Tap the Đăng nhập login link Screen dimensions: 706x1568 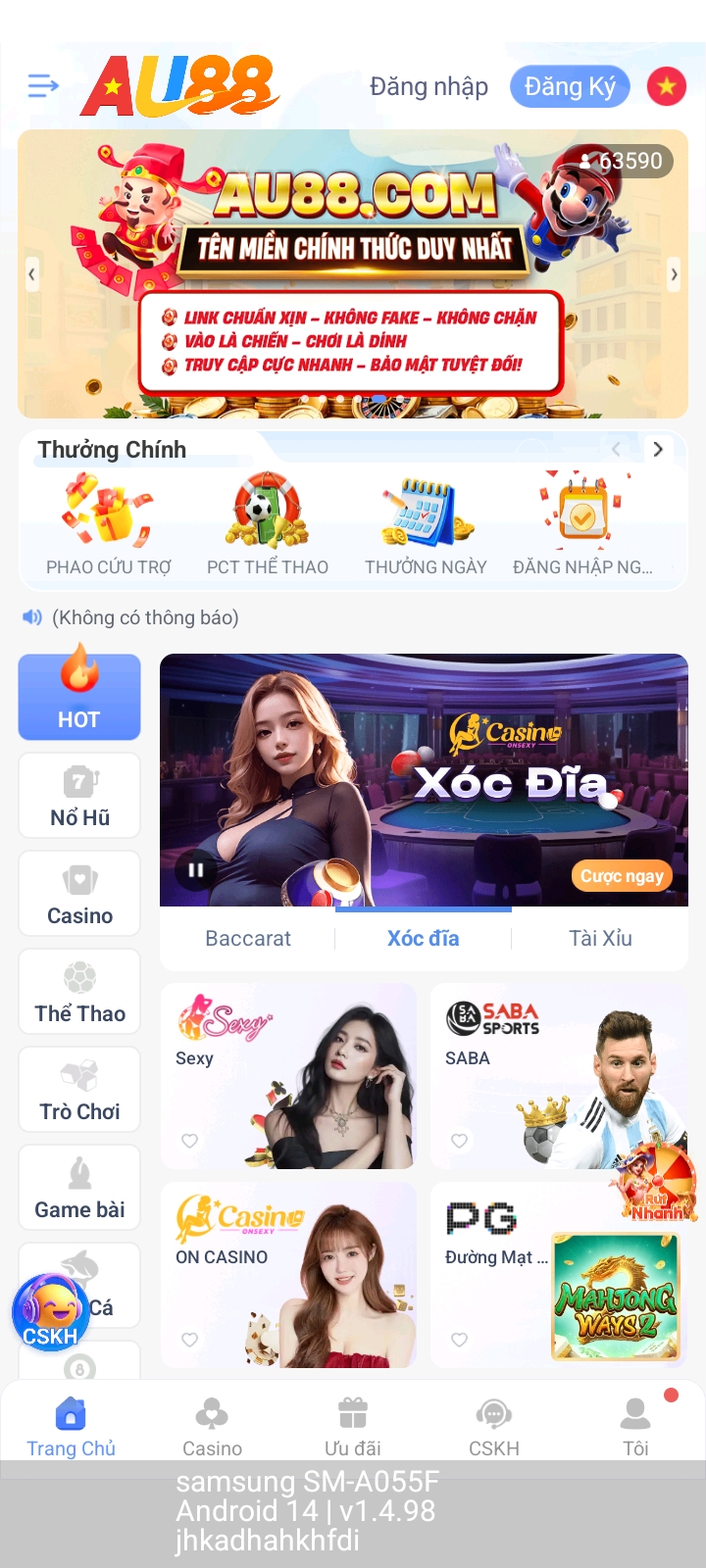[429, 86]
